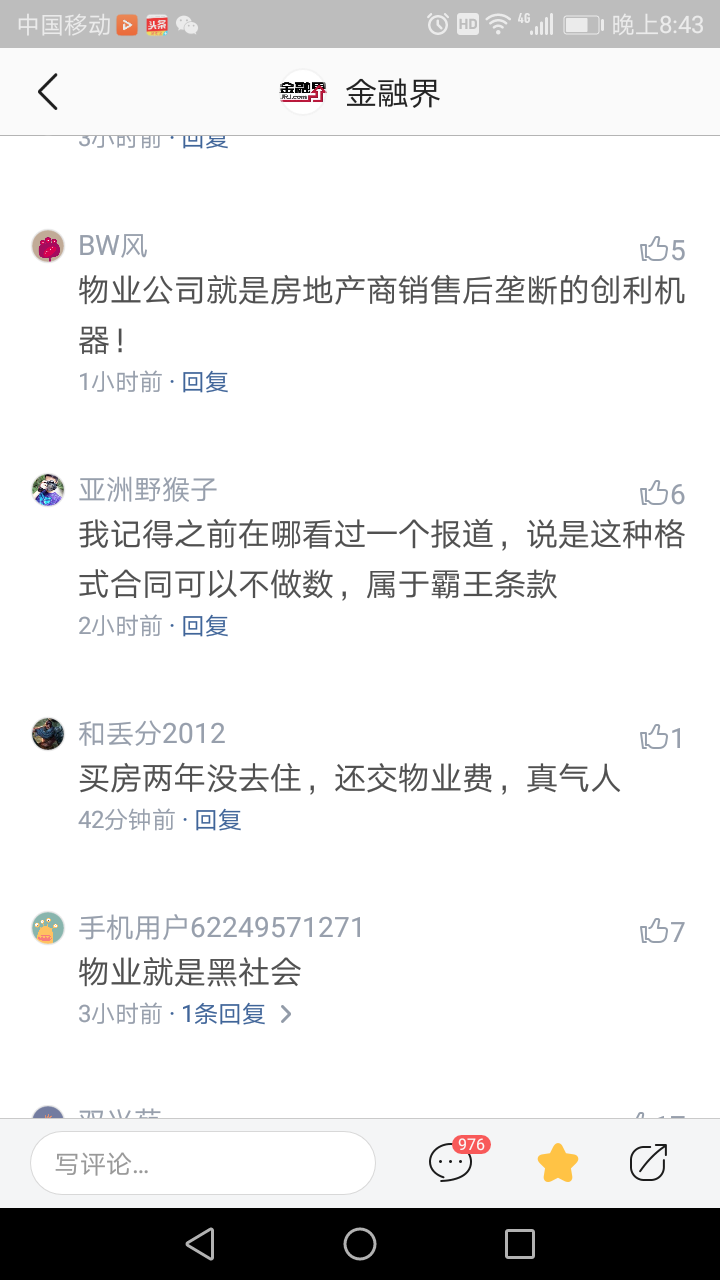Like 亚洲野猴子's comment
720x1280 pixels.
[661, 493]
